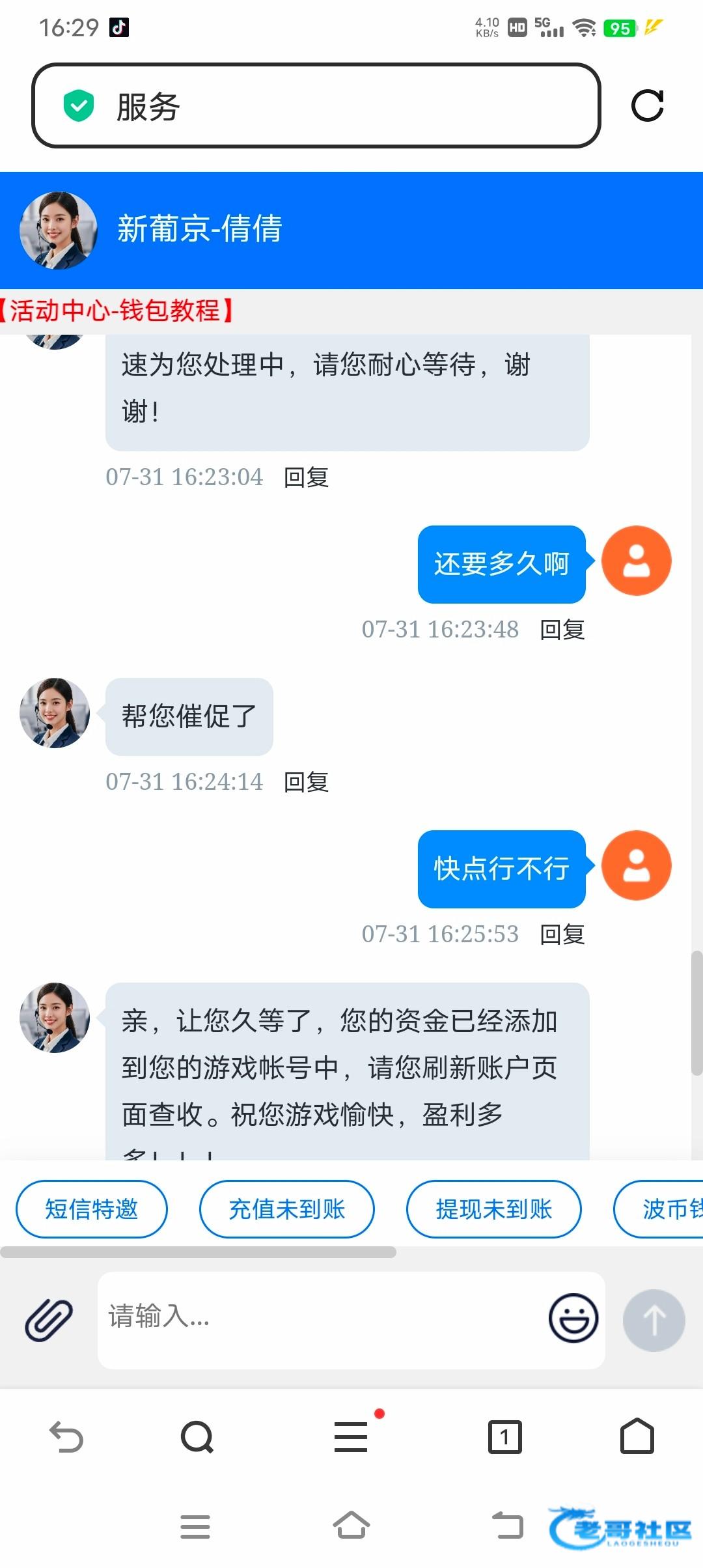
Task: Send the message with the arrow button
Action: (654, 1320)
